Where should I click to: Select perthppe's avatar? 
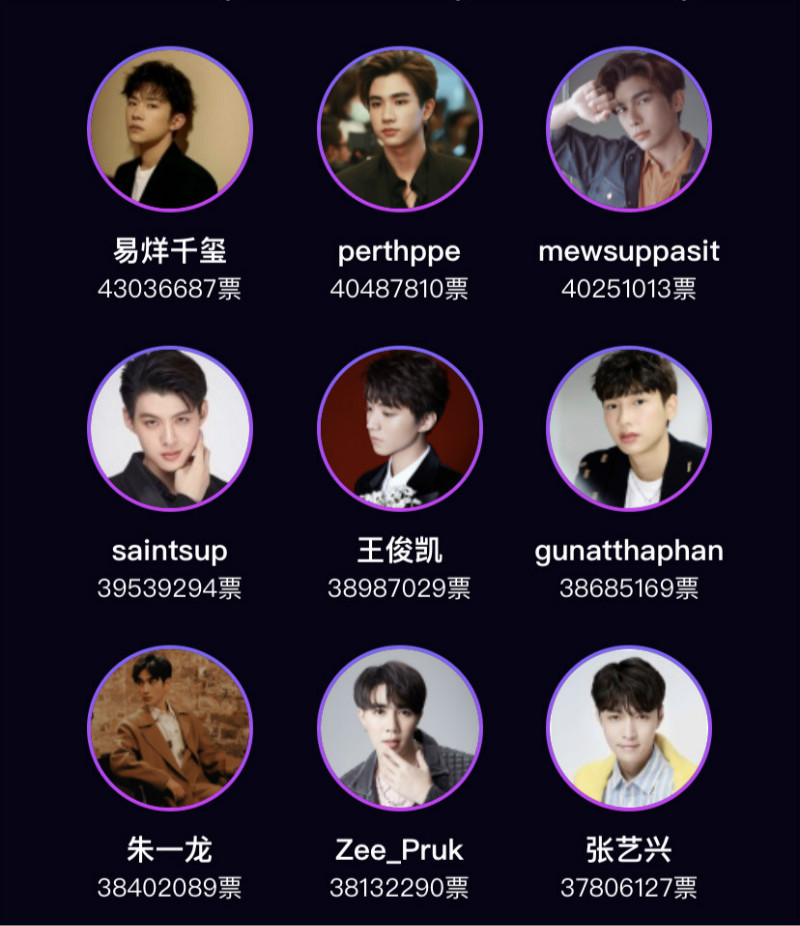point(399,129)
